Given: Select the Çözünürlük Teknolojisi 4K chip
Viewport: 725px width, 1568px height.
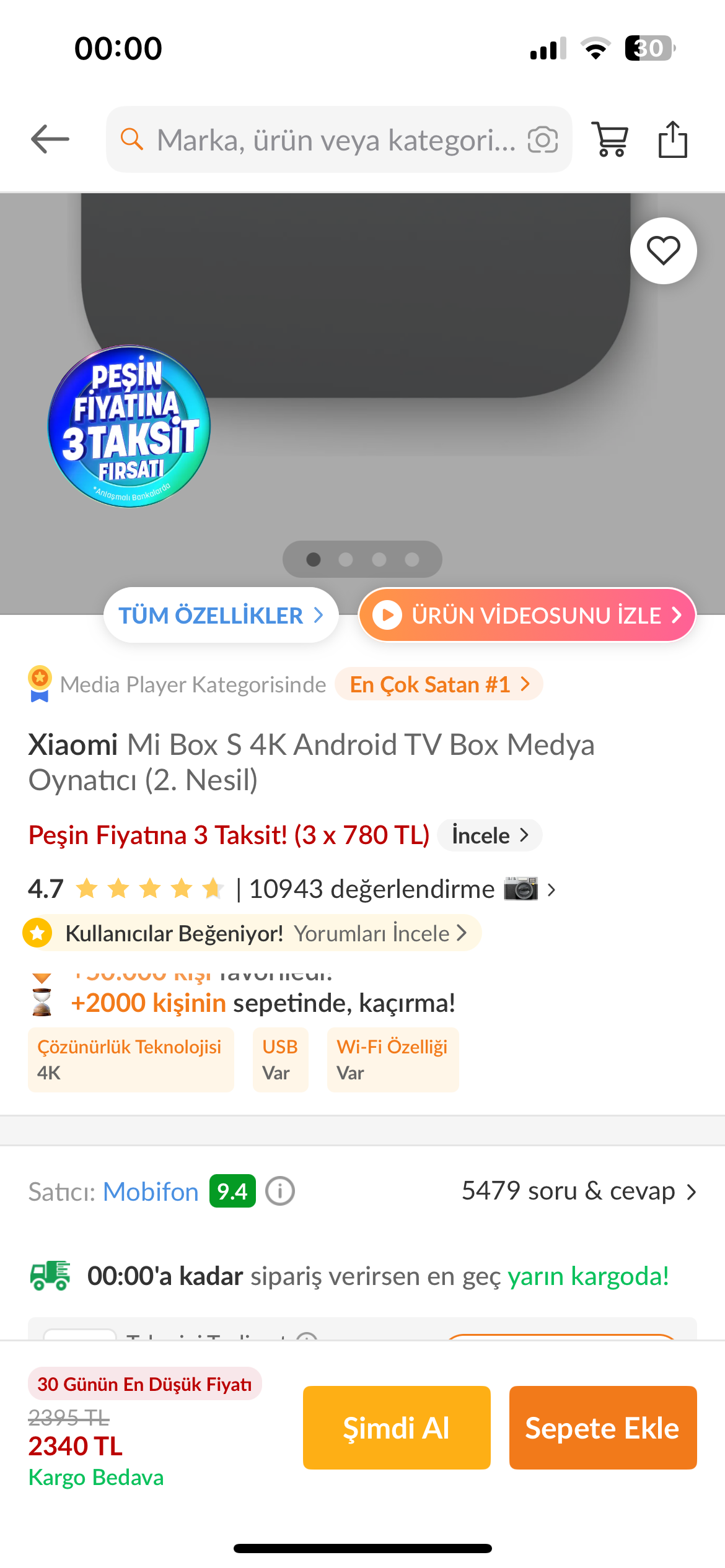Looking at the screenshot, I should pyautogui.click(x=130, y=1059).
